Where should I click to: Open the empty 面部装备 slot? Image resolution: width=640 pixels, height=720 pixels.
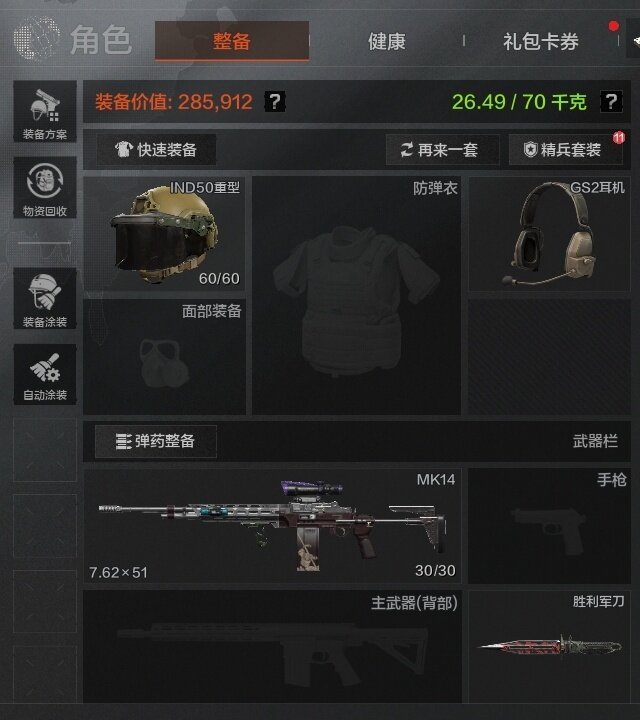[x=164, y=357]
